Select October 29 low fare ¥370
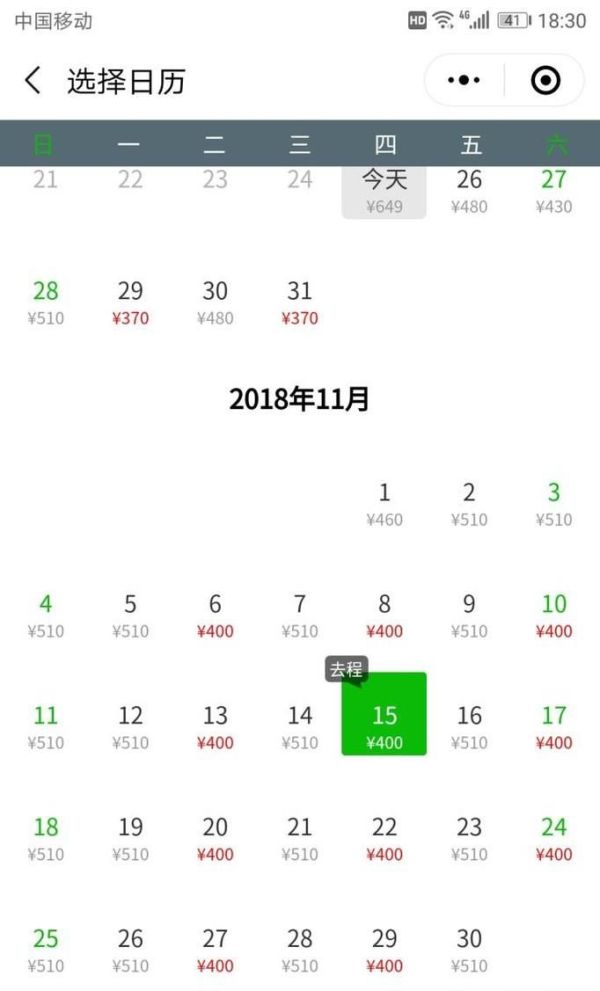Viewport: 600px width, 991px height. [x=130, y=303]
